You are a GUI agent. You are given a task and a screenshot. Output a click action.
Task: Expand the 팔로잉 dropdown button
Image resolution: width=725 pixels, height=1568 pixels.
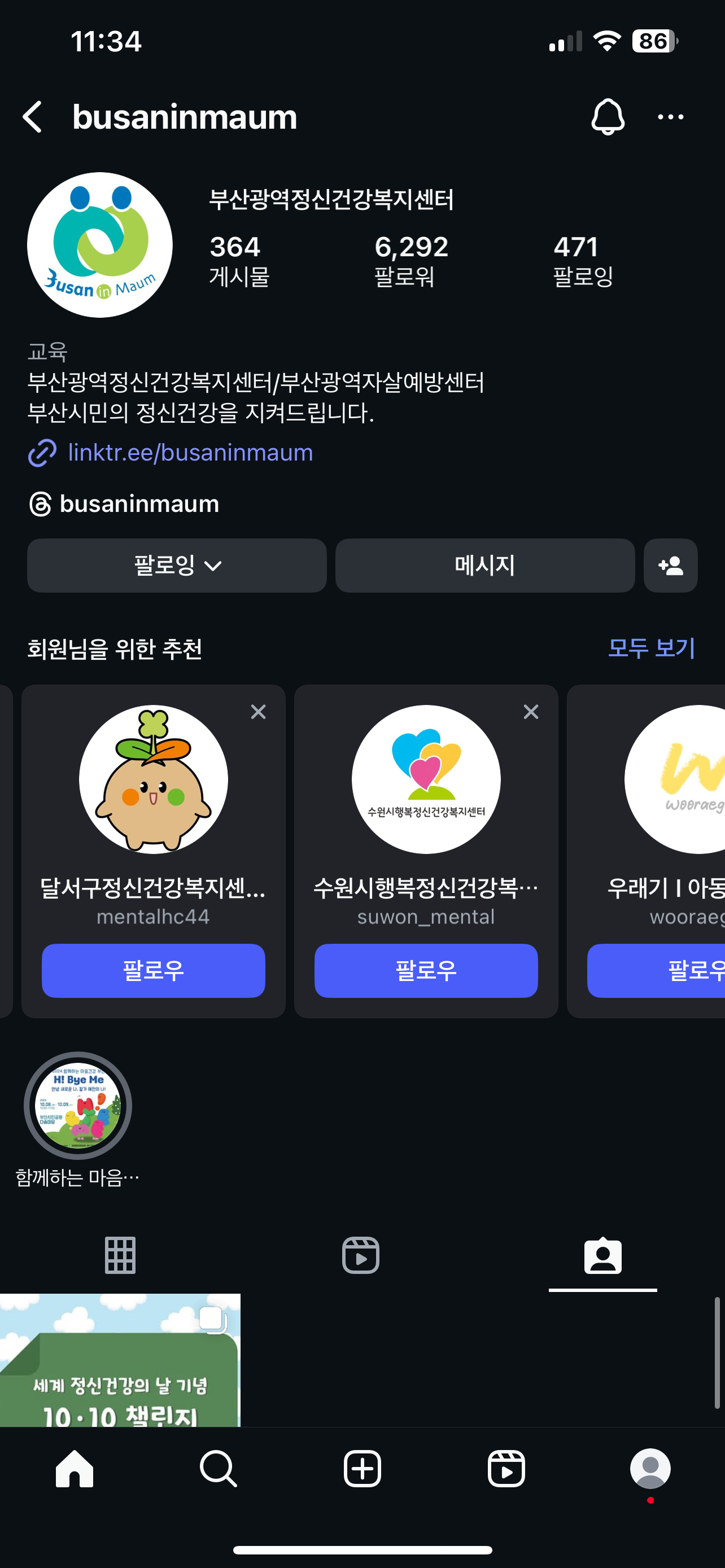[177, 566]
